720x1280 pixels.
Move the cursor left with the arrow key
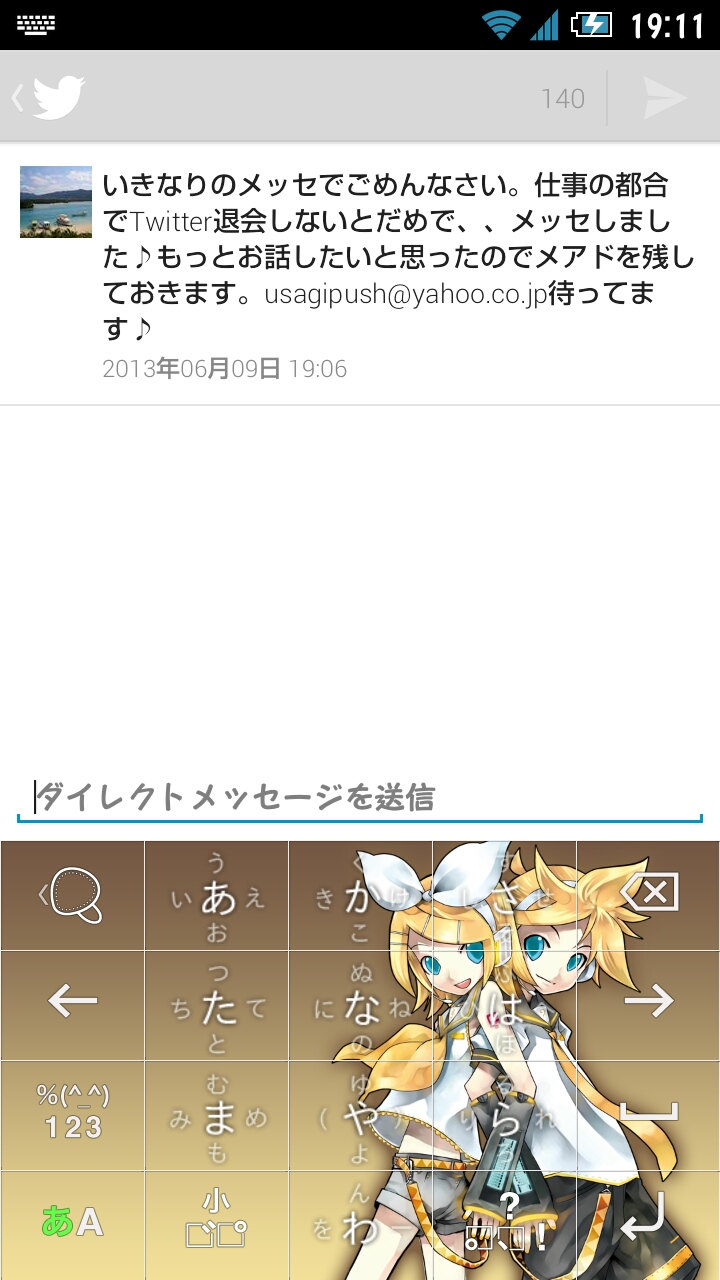coord(72,1002)
